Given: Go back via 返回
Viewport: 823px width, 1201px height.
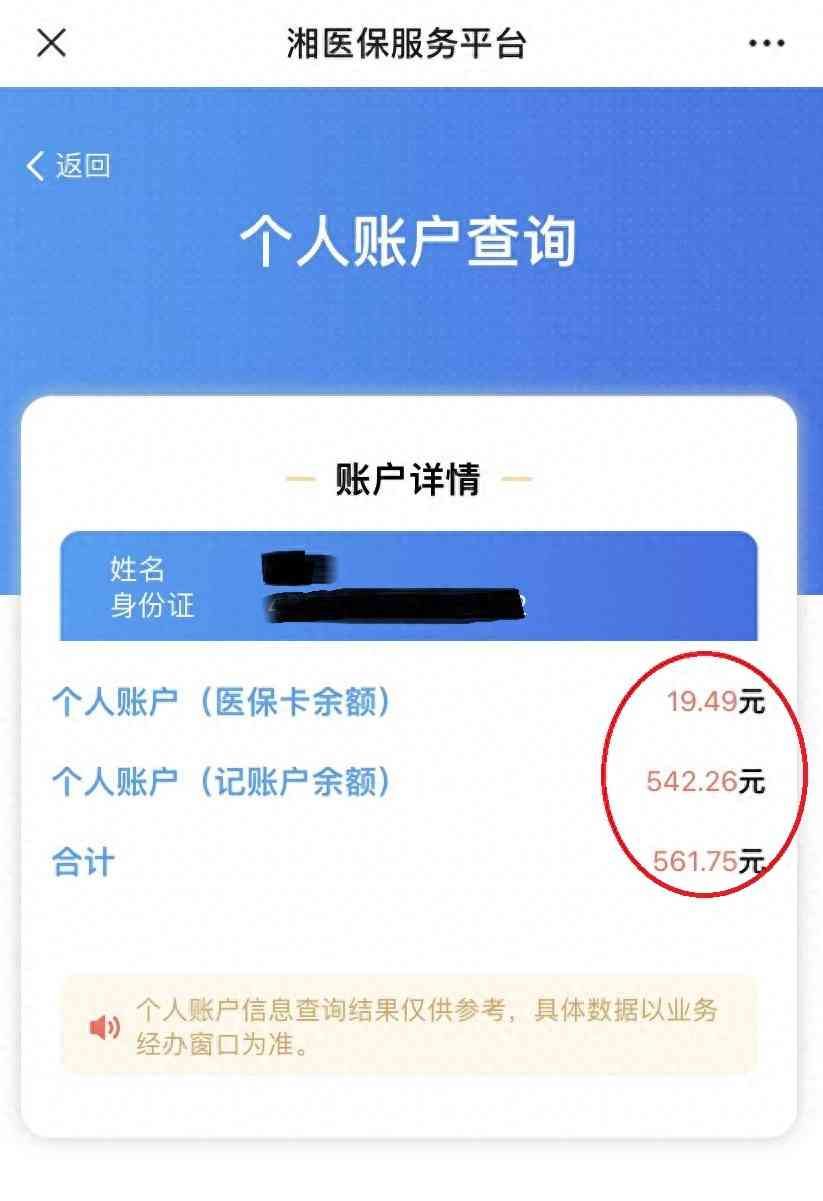Looking at the screenshot, I should tap(68, 165).
